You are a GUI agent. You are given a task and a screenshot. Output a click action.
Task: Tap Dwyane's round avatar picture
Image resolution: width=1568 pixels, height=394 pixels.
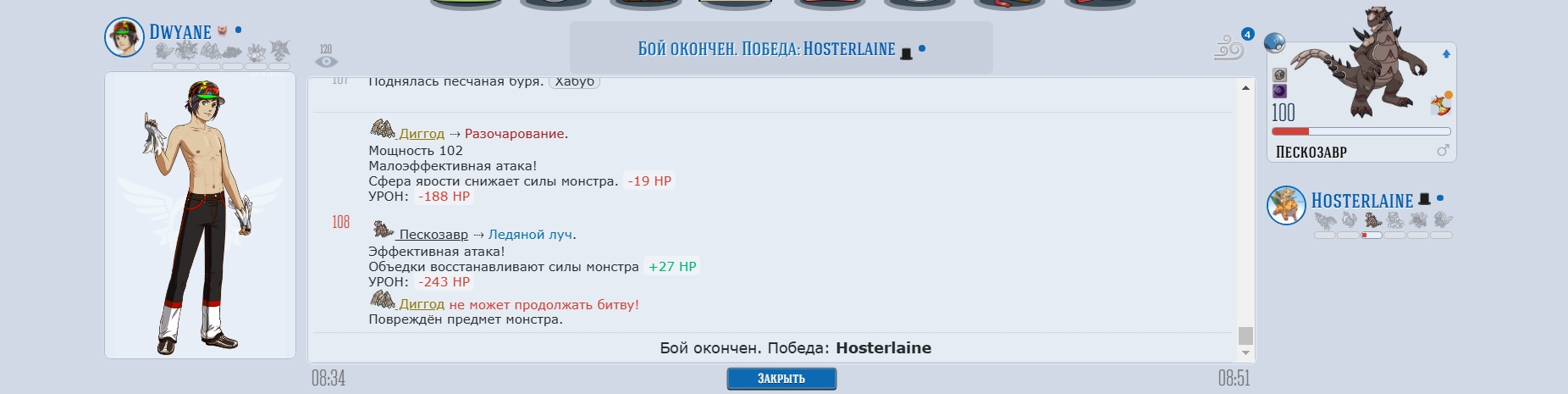124,37
